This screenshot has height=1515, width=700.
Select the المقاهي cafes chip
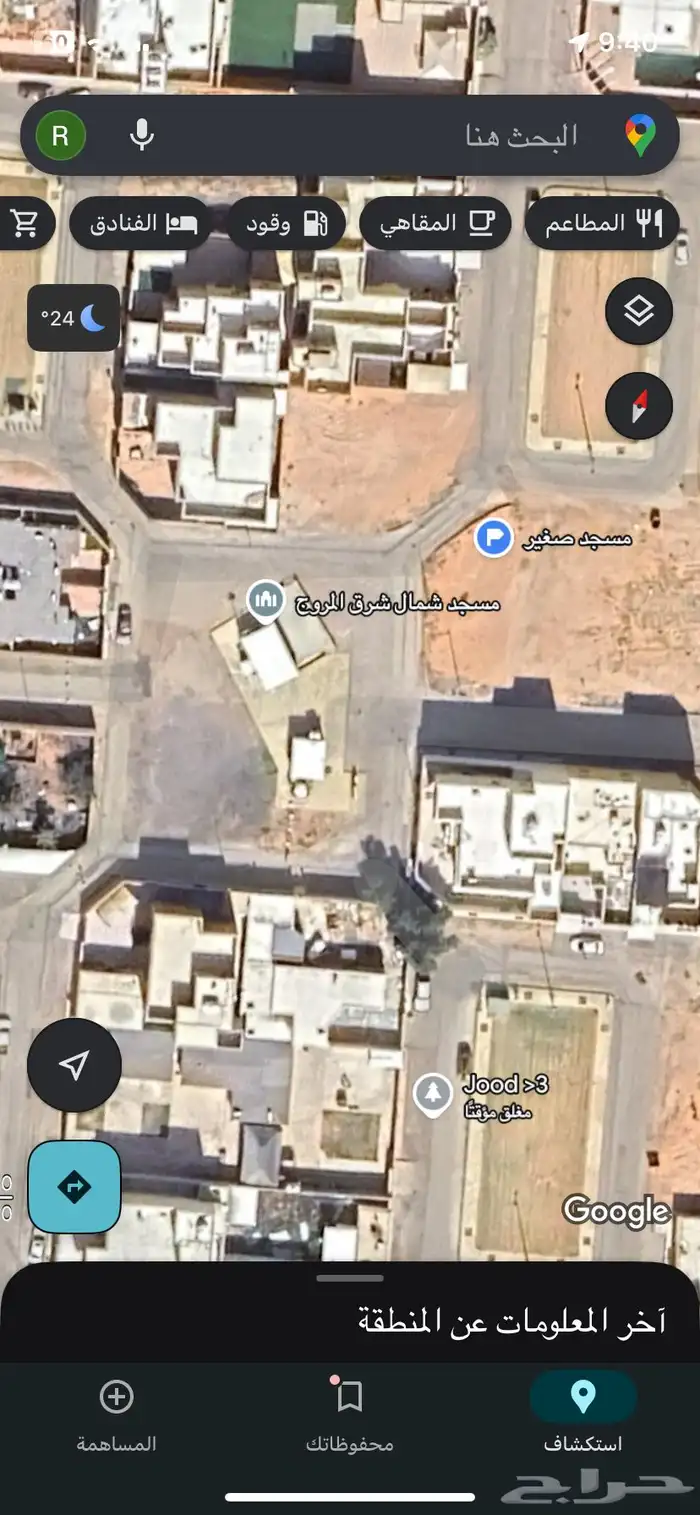(x=435, y=223)
